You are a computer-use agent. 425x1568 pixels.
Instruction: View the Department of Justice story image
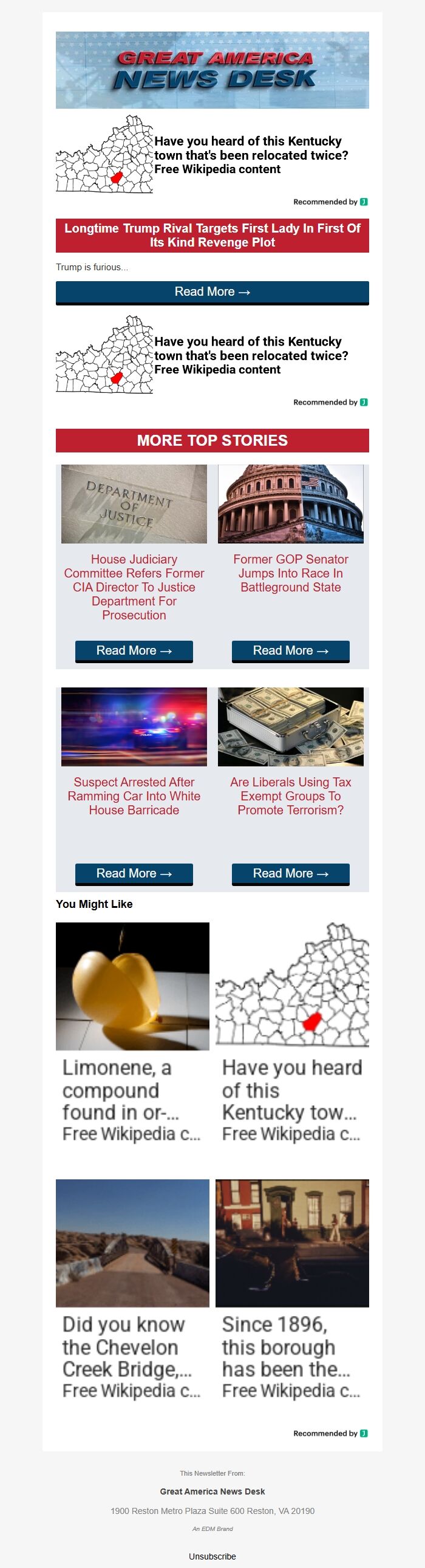[x=134, y=504]
